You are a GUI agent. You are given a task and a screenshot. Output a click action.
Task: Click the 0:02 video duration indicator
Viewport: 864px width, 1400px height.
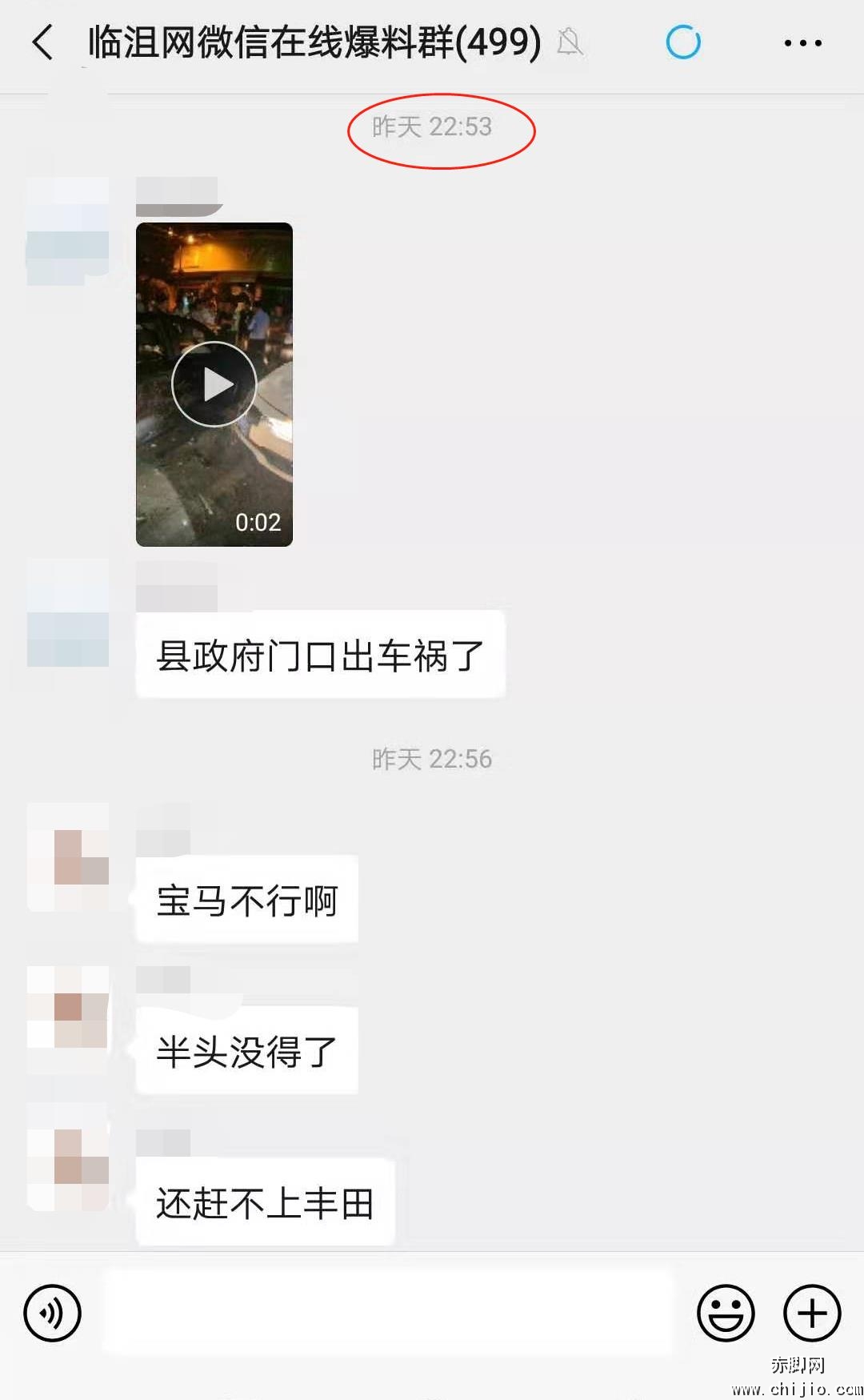[x=258, y=522]
